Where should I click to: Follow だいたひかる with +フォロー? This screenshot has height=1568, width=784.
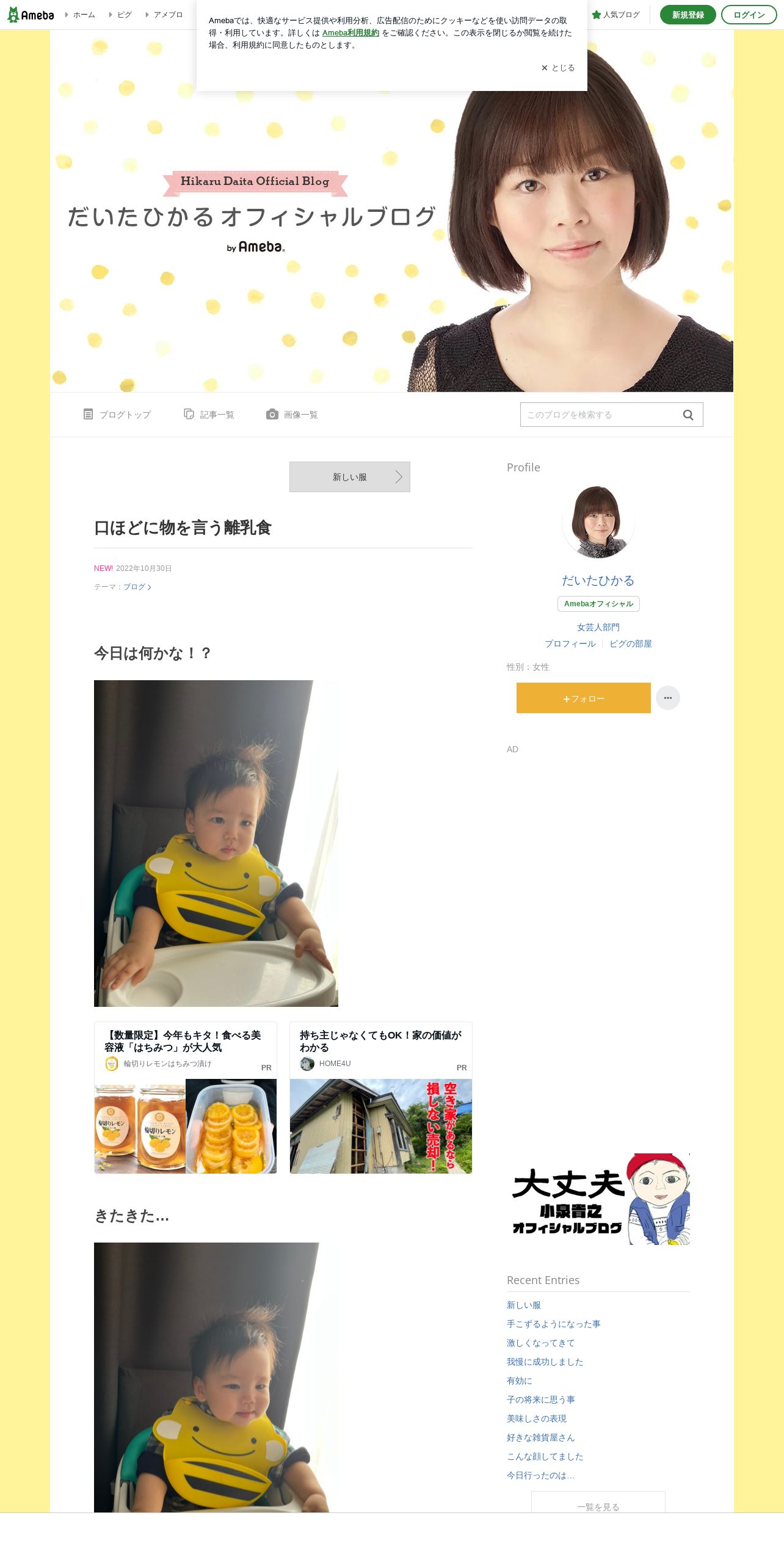pos(584,698)
